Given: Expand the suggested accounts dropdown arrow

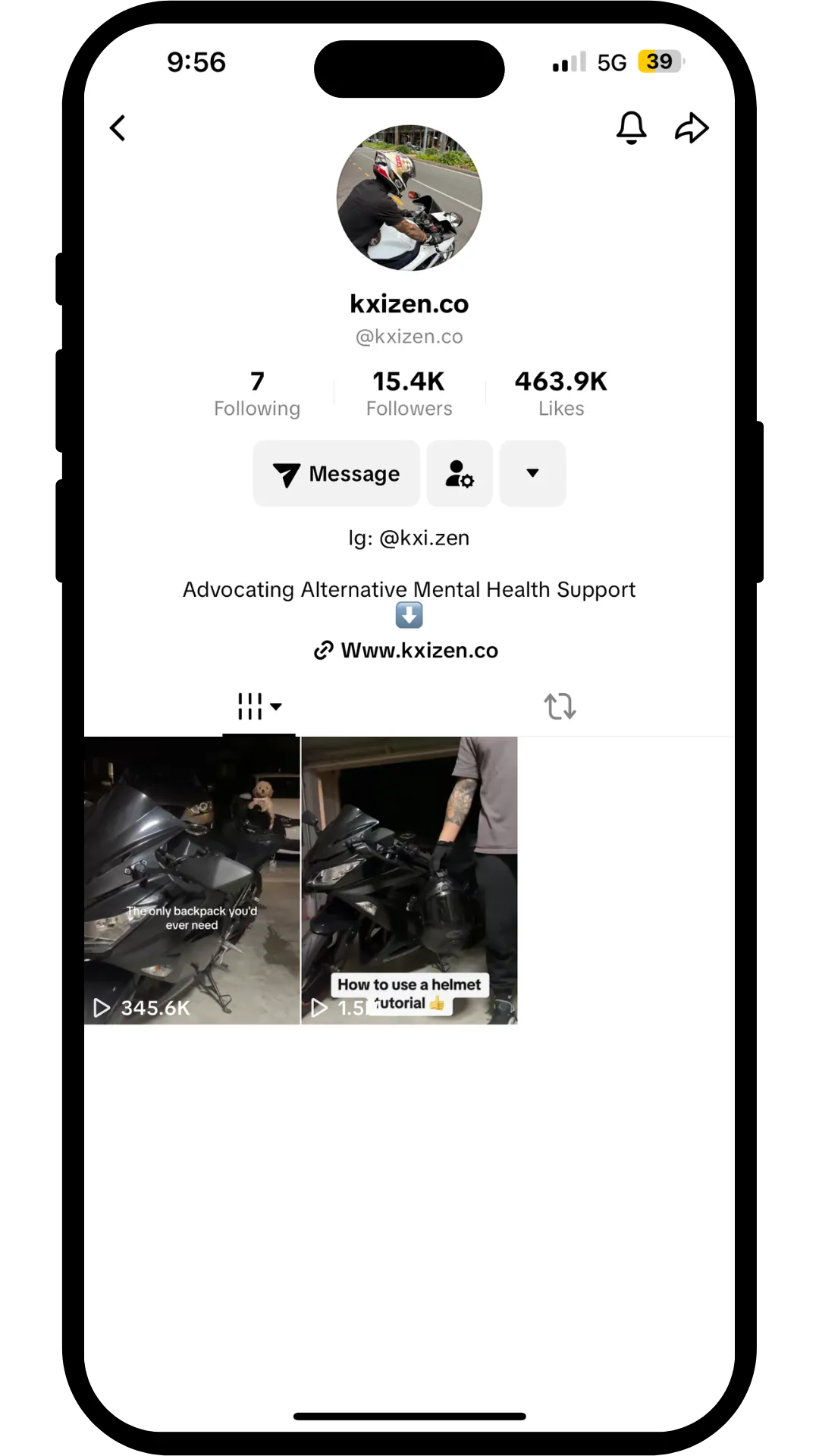Looking at the screenshot, I should click(x=532, y=473).
